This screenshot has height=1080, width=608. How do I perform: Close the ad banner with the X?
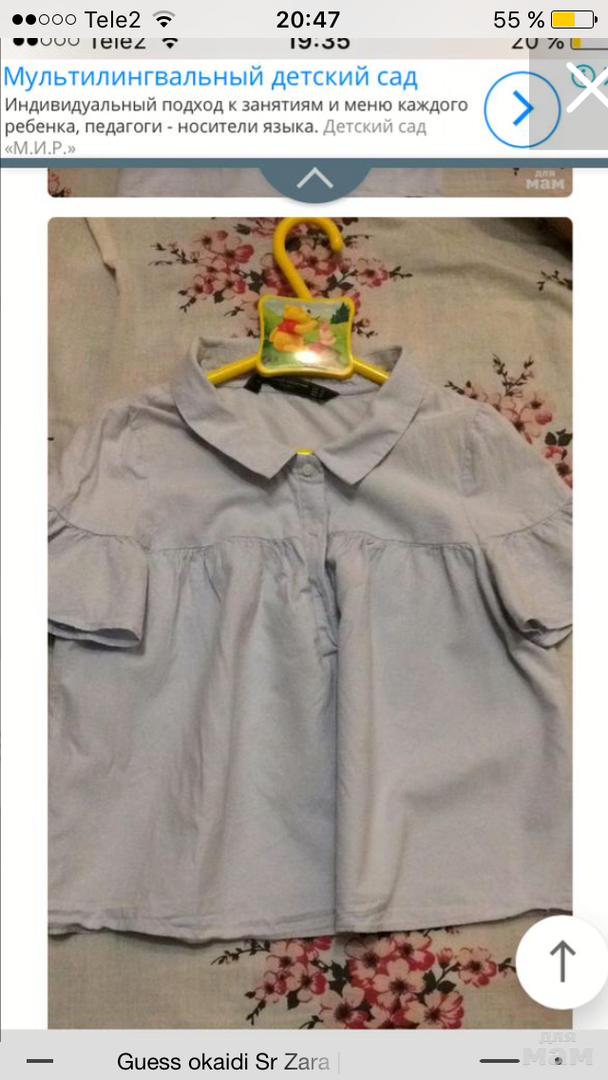pos(587,87)
